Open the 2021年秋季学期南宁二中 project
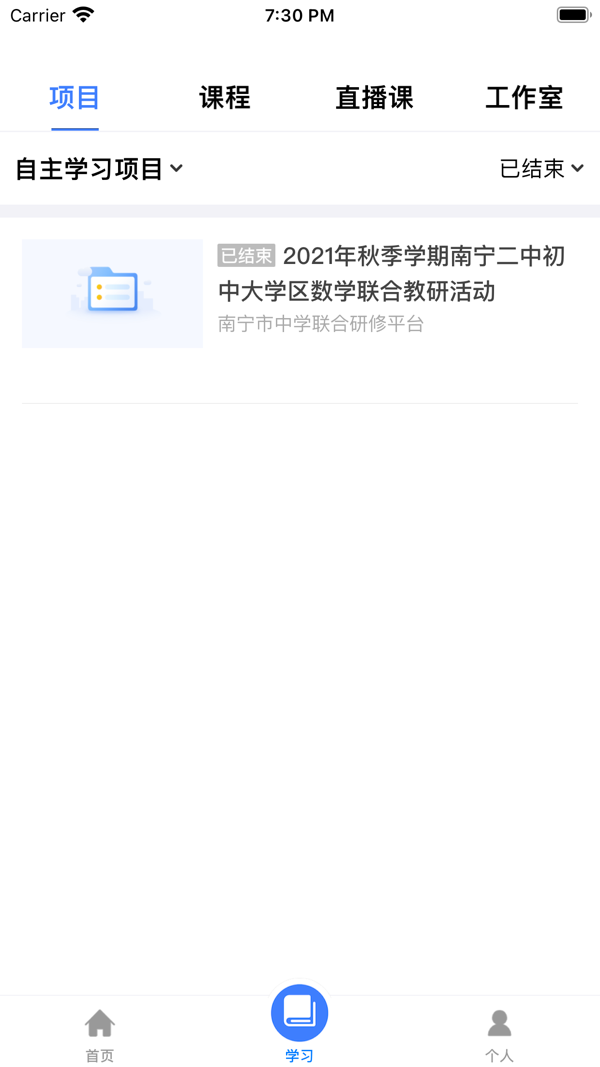 click(x=300, y=293)
